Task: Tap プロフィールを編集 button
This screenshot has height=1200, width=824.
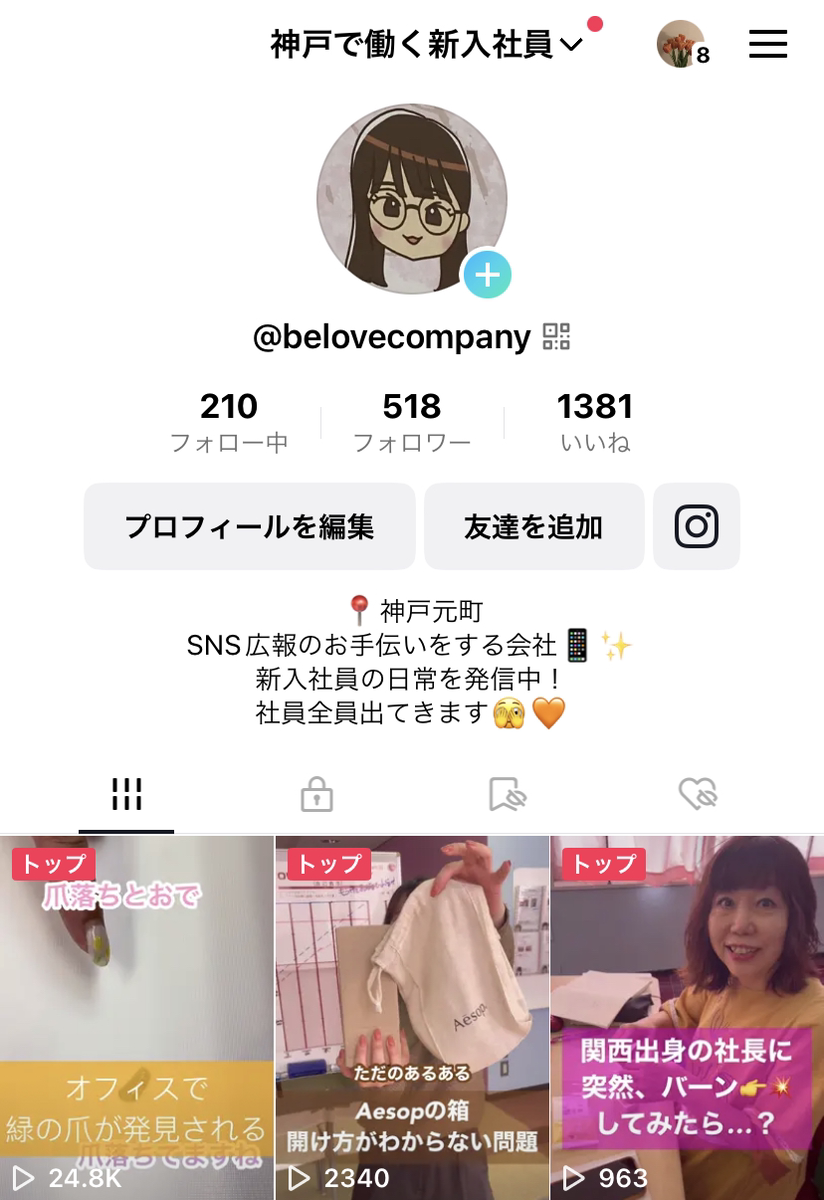Action: coord(249,527)
